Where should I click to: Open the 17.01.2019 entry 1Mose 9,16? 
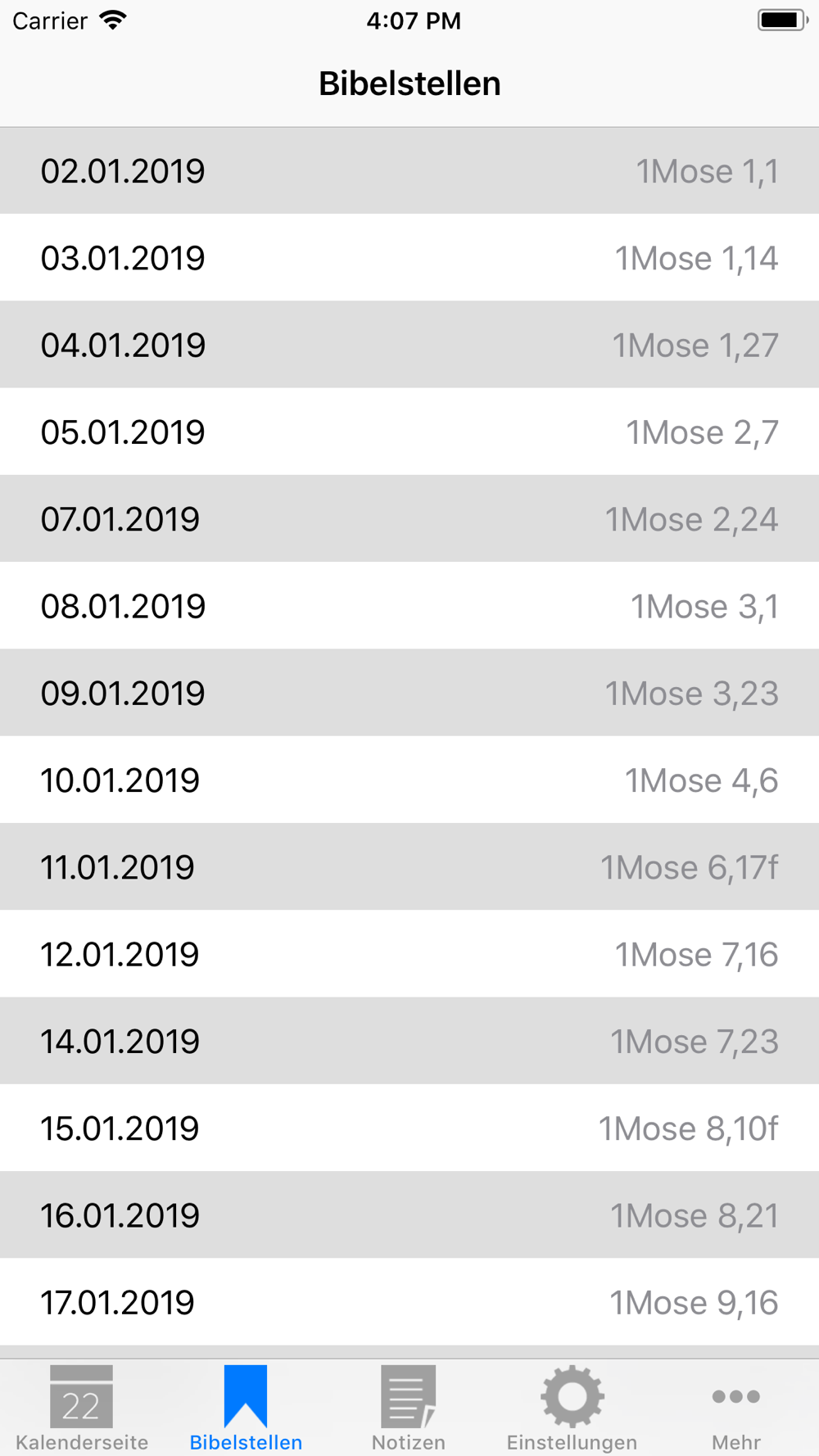[409, 1302]
